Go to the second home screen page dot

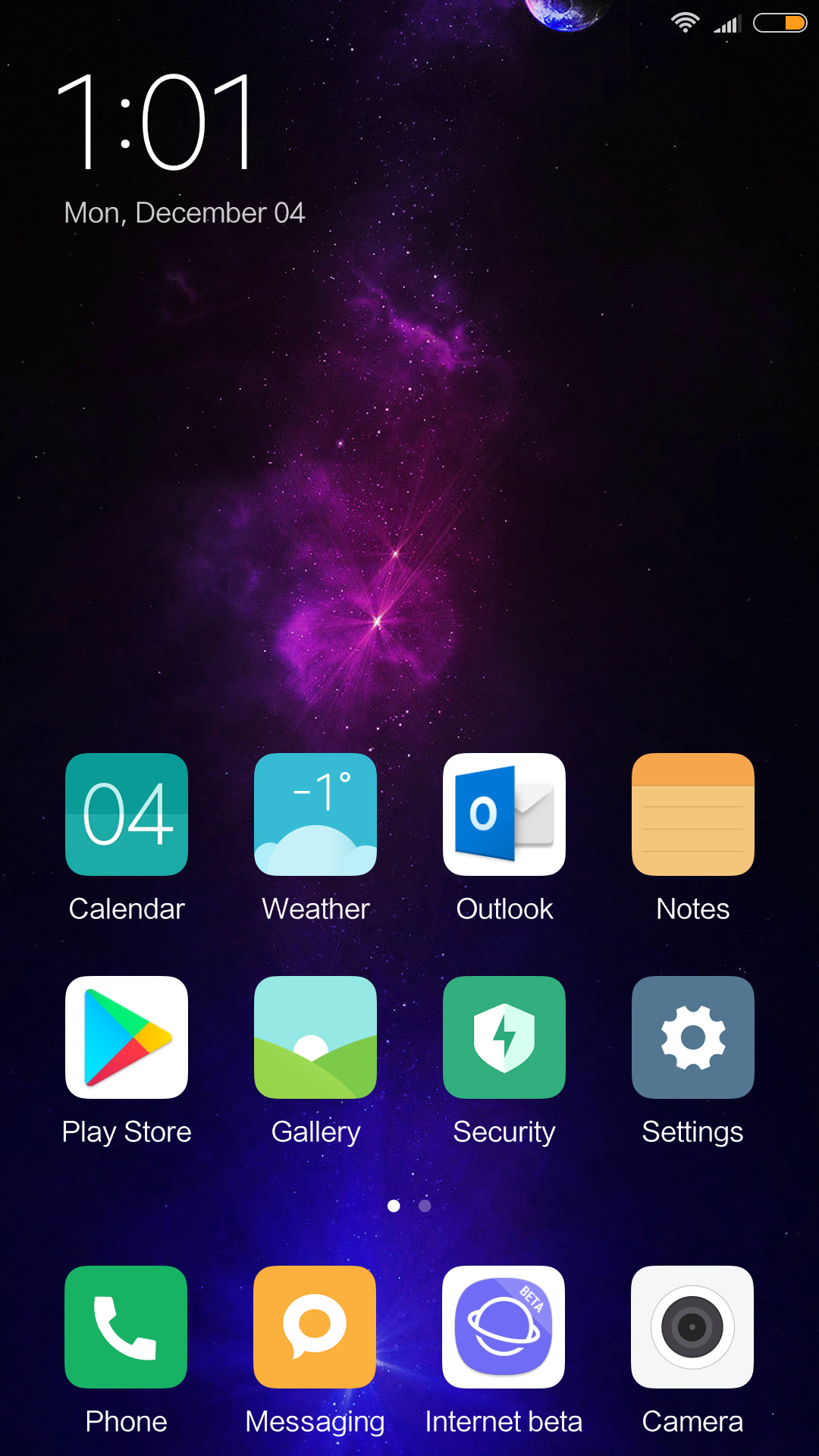(425, 1206)
